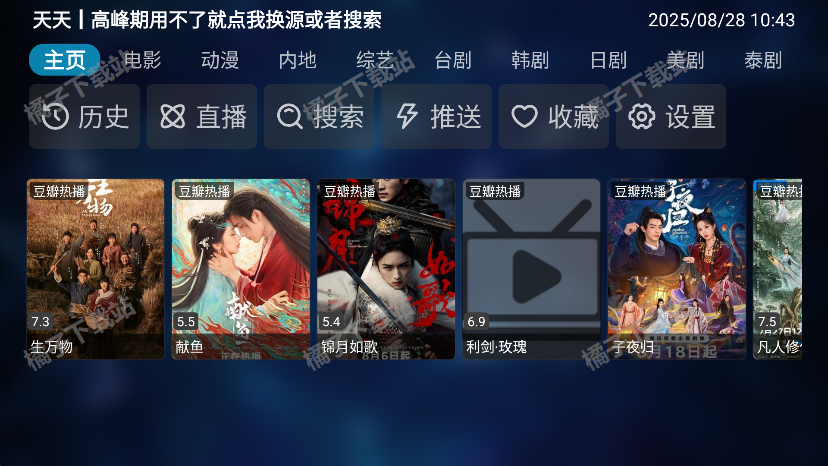
Task: Open the 内地 tab
Action: tap(297, 60)
